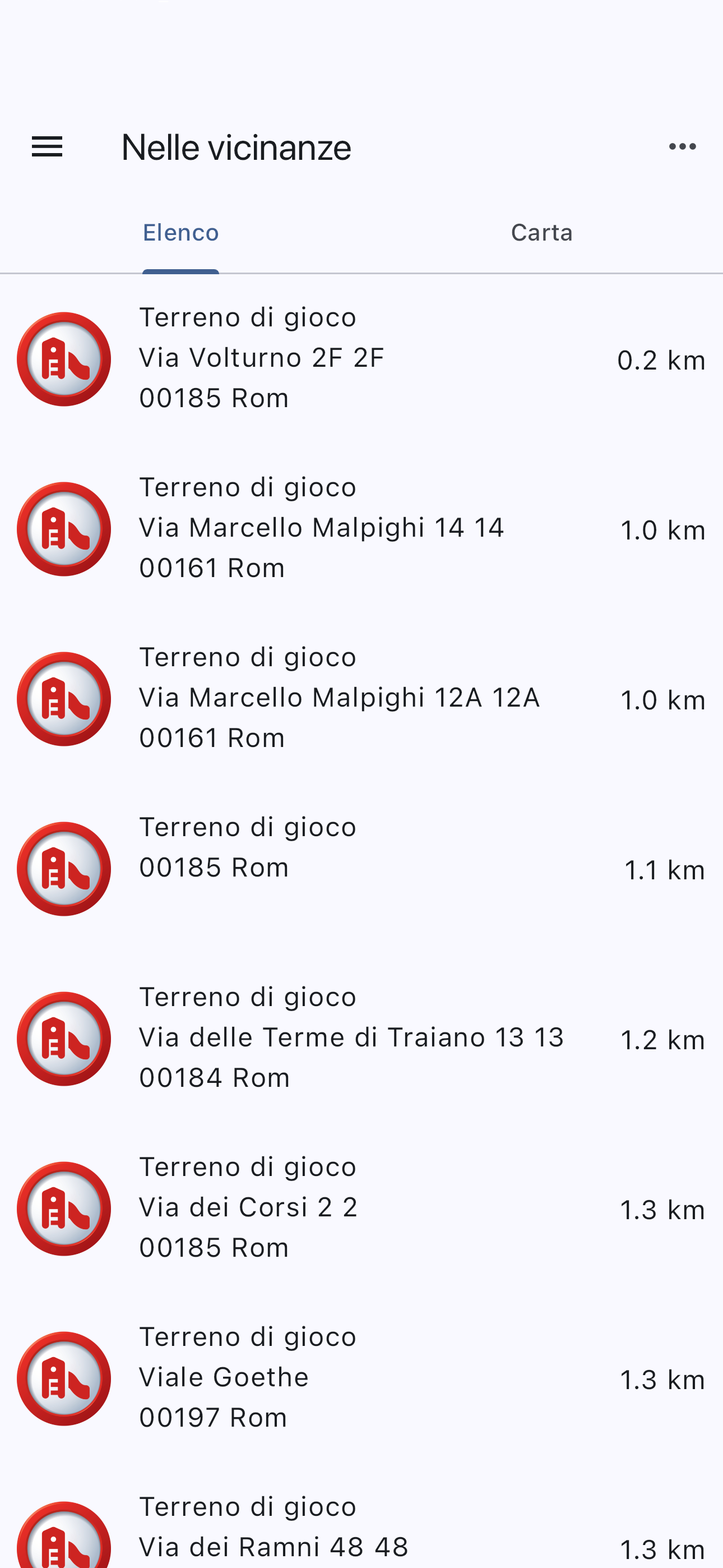Open the Via delle Terme di Traiano entry
The height and width of the screenshot is (1568, 723).
tap(361, 1039)
